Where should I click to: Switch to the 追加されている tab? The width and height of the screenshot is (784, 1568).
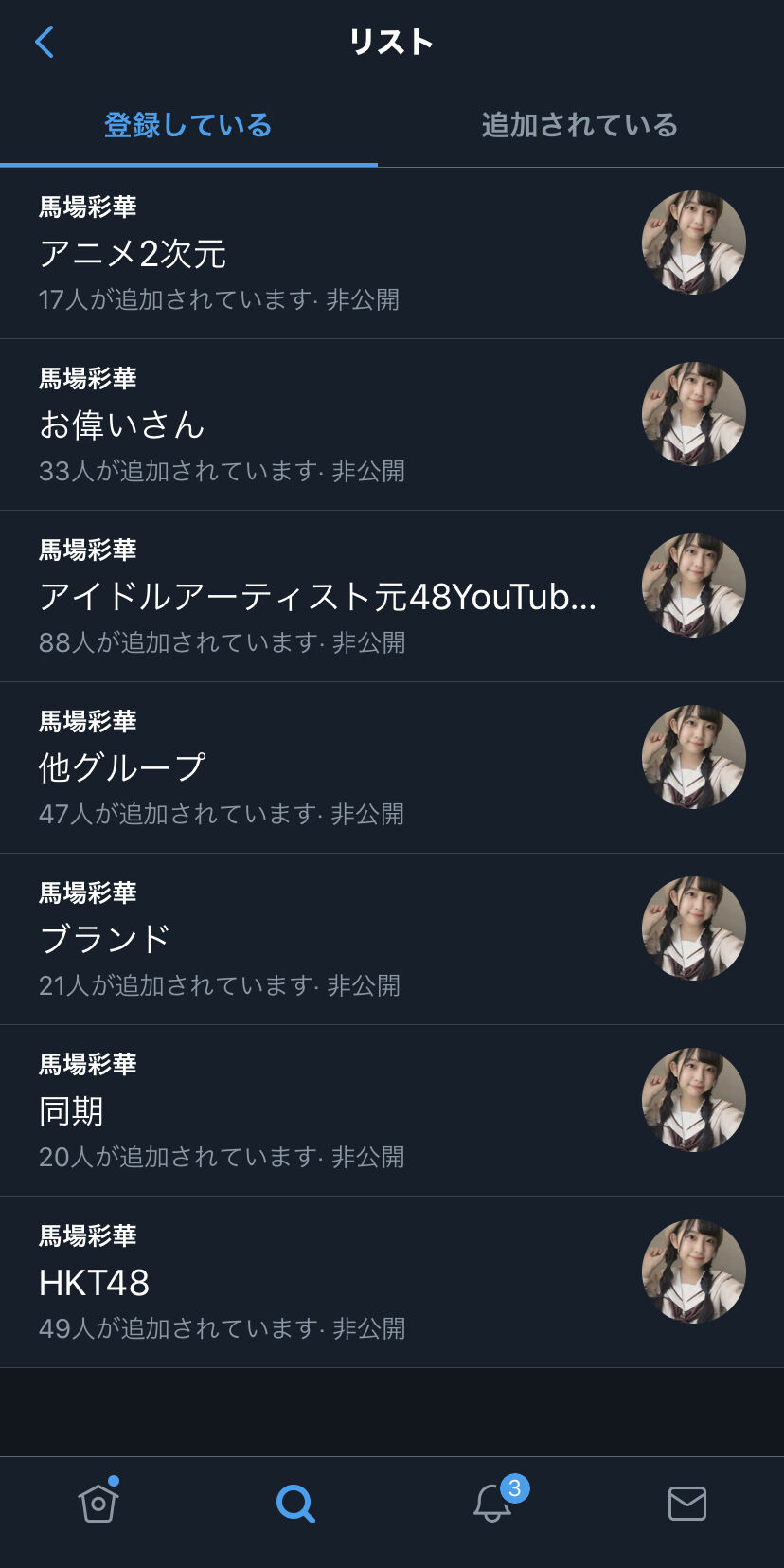pyautogui.click(x=579, y=125)
